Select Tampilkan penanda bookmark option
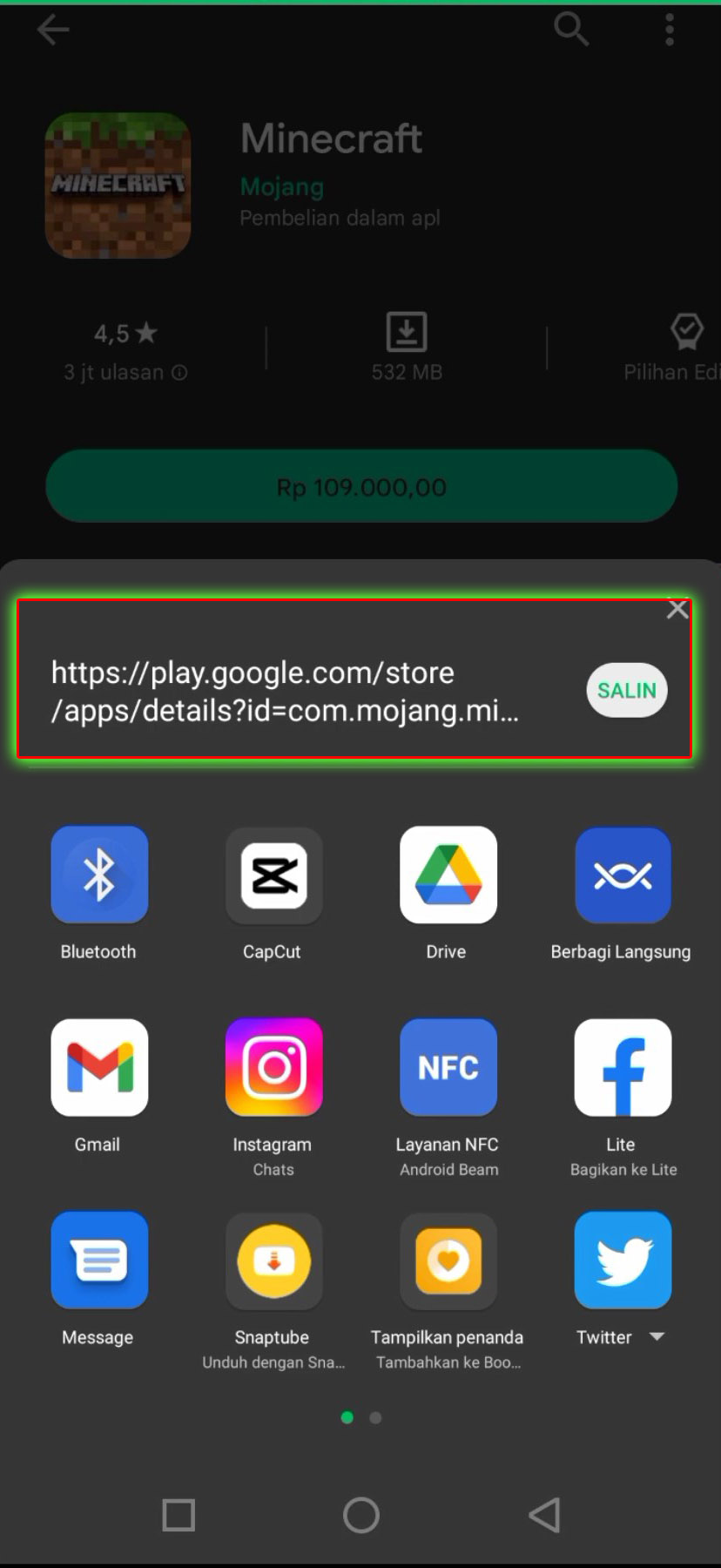This screenshot has height=1568, width=721. (448, 1260)
